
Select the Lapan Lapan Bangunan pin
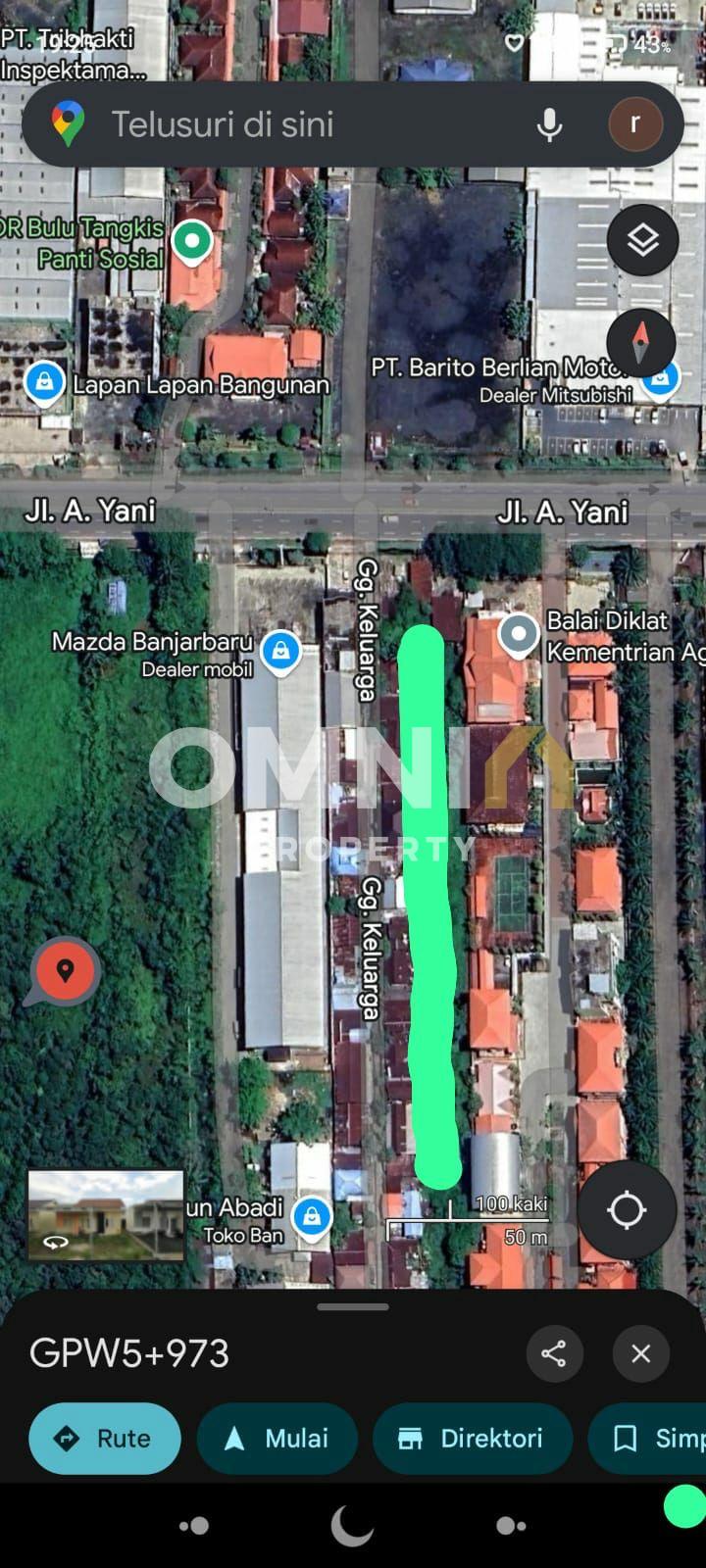click(44, 382)
